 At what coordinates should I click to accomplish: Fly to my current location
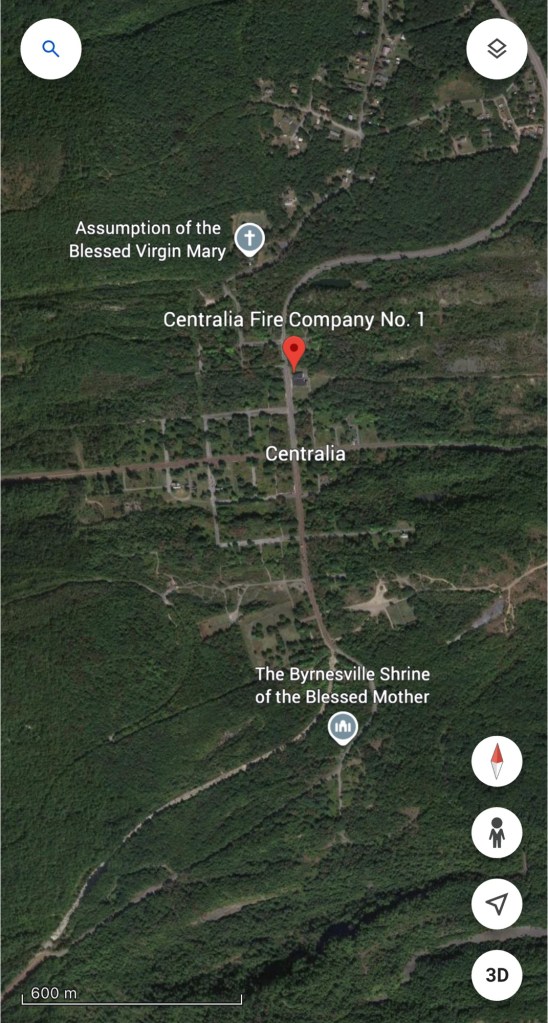(497, 904)
